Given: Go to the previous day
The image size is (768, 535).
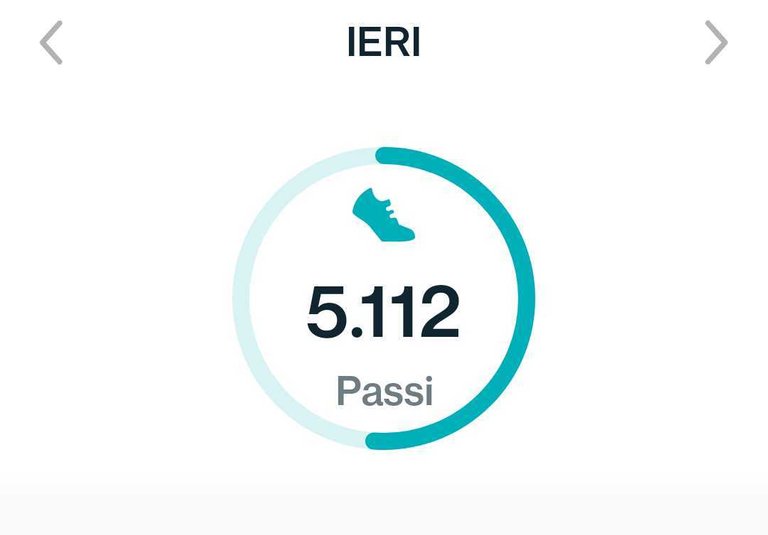Looking at the screenshot, I should pyautogui.click(x=51, y=44).
